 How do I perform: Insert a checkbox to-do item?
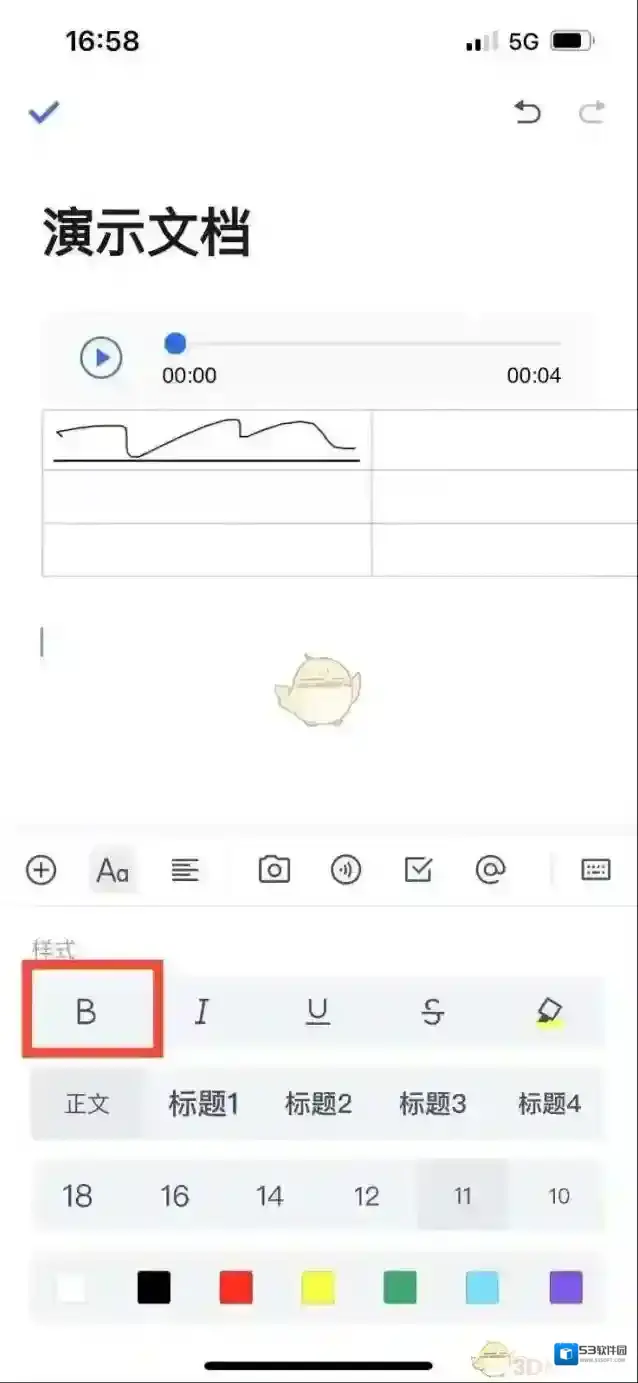[x=418, y=870]
